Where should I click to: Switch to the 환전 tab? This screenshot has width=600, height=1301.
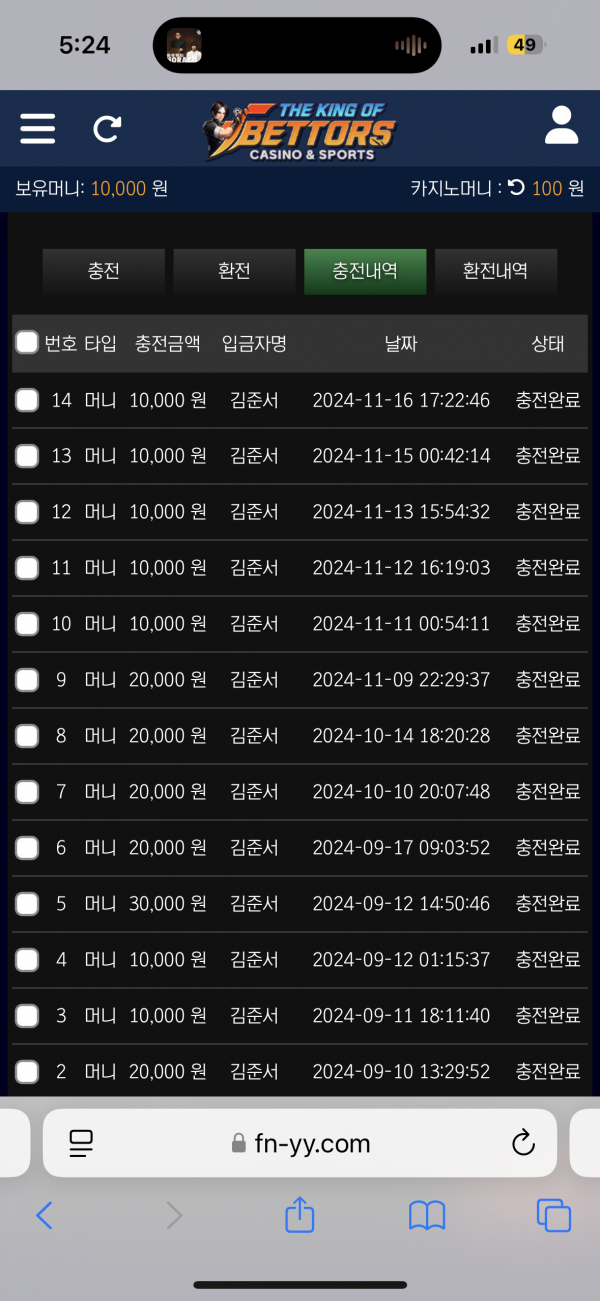(x=234, y=271)
